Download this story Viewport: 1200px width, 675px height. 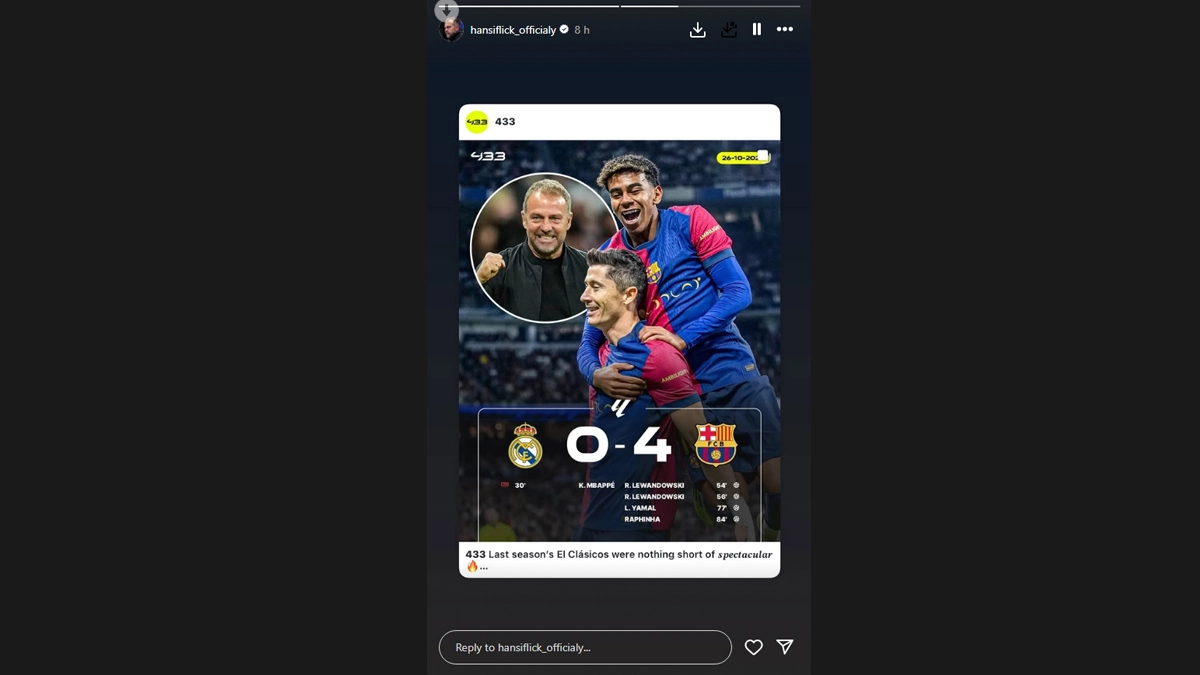click(x=698, y=30)
